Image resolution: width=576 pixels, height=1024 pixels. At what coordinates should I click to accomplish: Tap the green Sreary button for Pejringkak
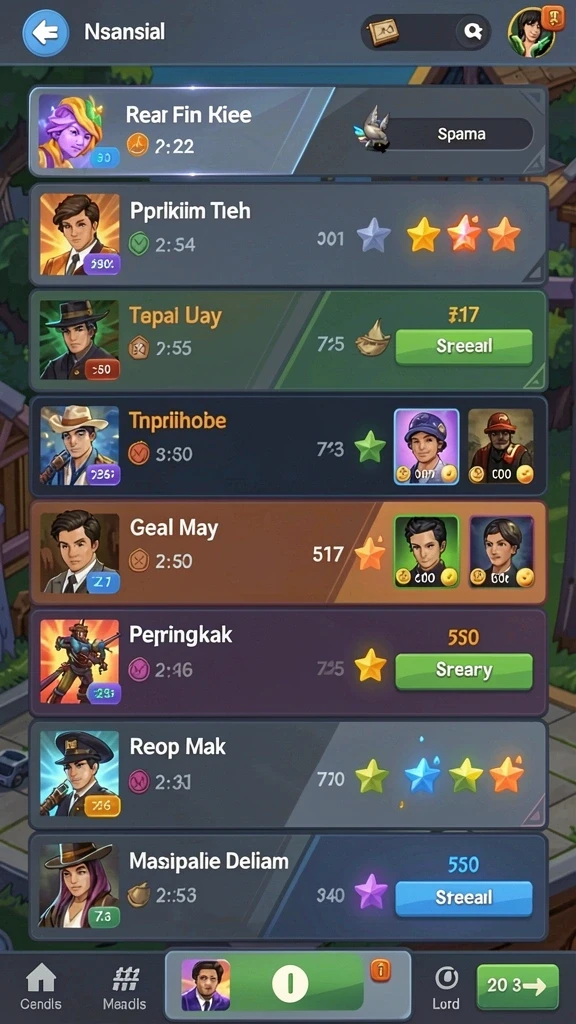pyautogui.click(x=464, y=671)
